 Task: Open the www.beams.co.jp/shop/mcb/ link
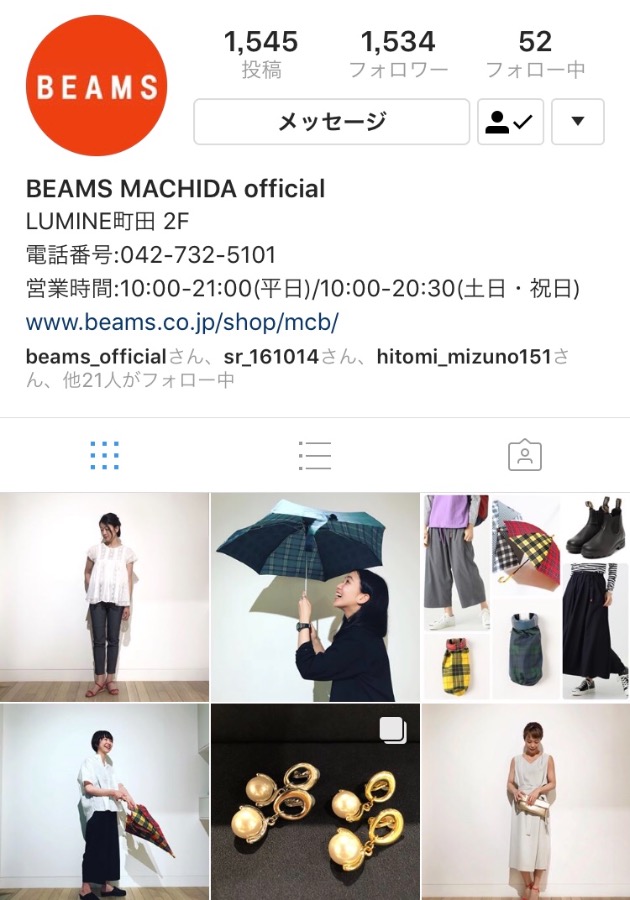[182, 322]
